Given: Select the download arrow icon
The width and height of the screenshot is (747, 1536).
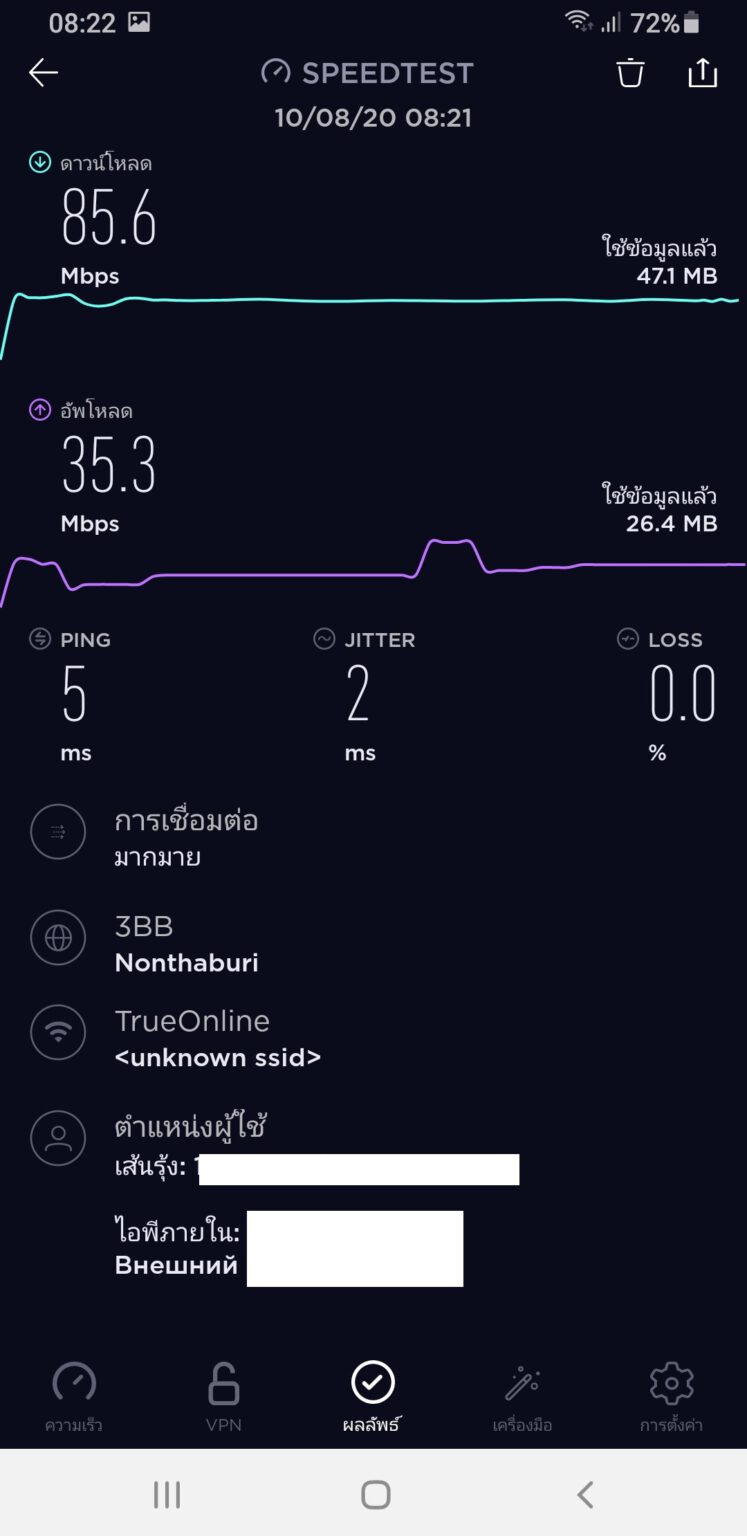Looking at the screenshot, I should (x=39, y=162).
